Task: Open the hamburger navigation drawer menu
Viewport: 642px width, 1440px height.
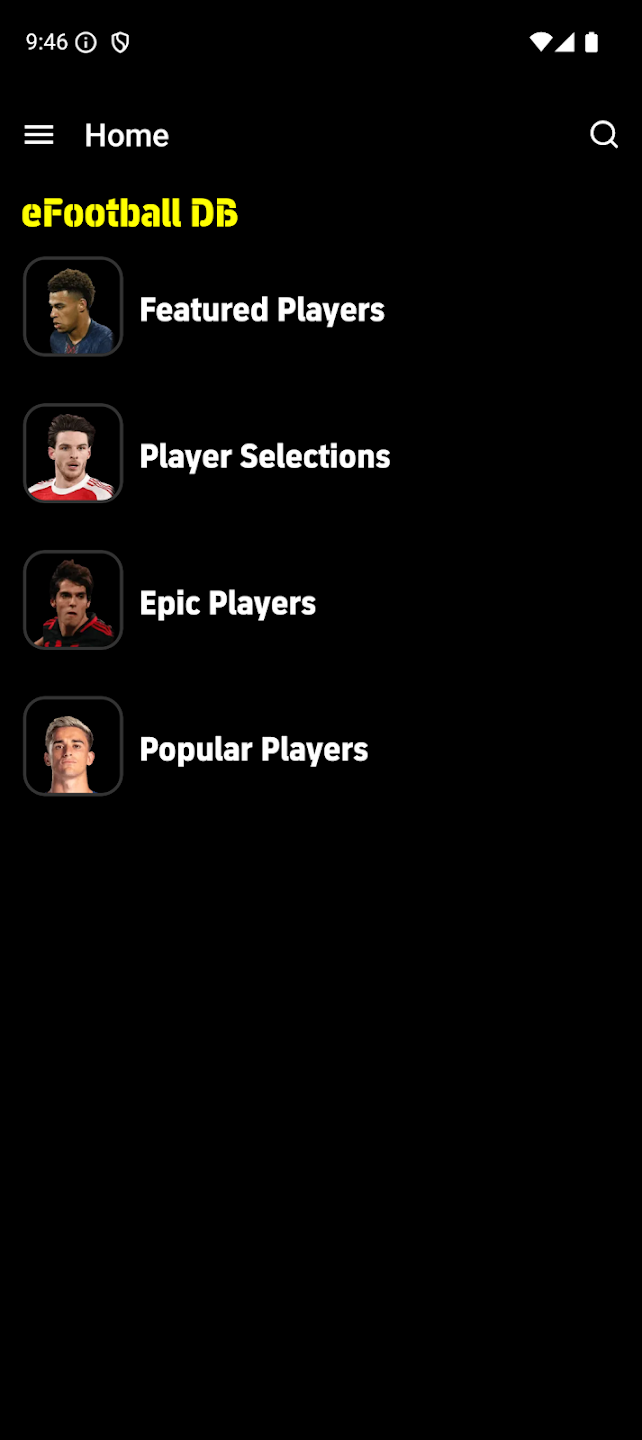Action: (x=39, y=135)
